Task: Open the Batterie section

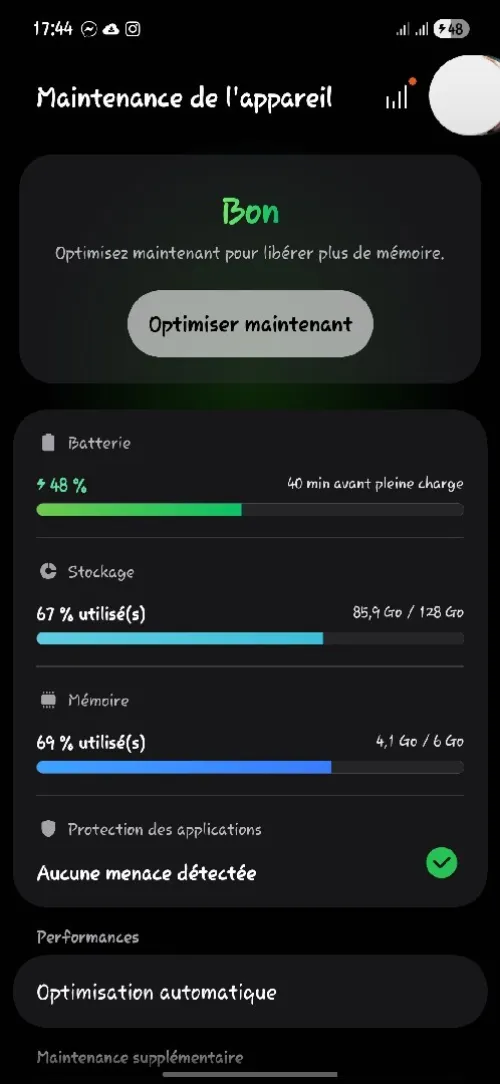Action: [250, 475]
